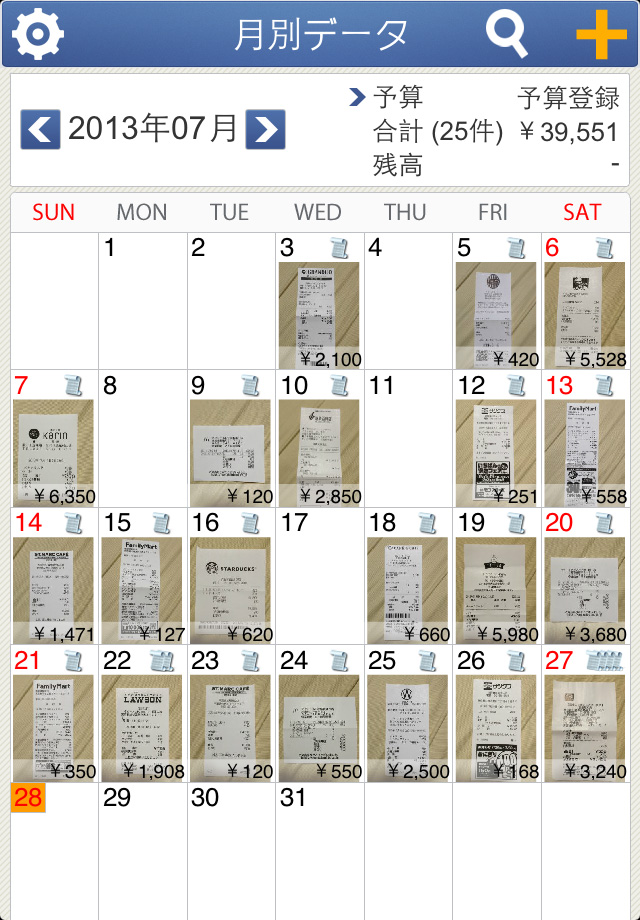Go to the previous month

[40, 130]
